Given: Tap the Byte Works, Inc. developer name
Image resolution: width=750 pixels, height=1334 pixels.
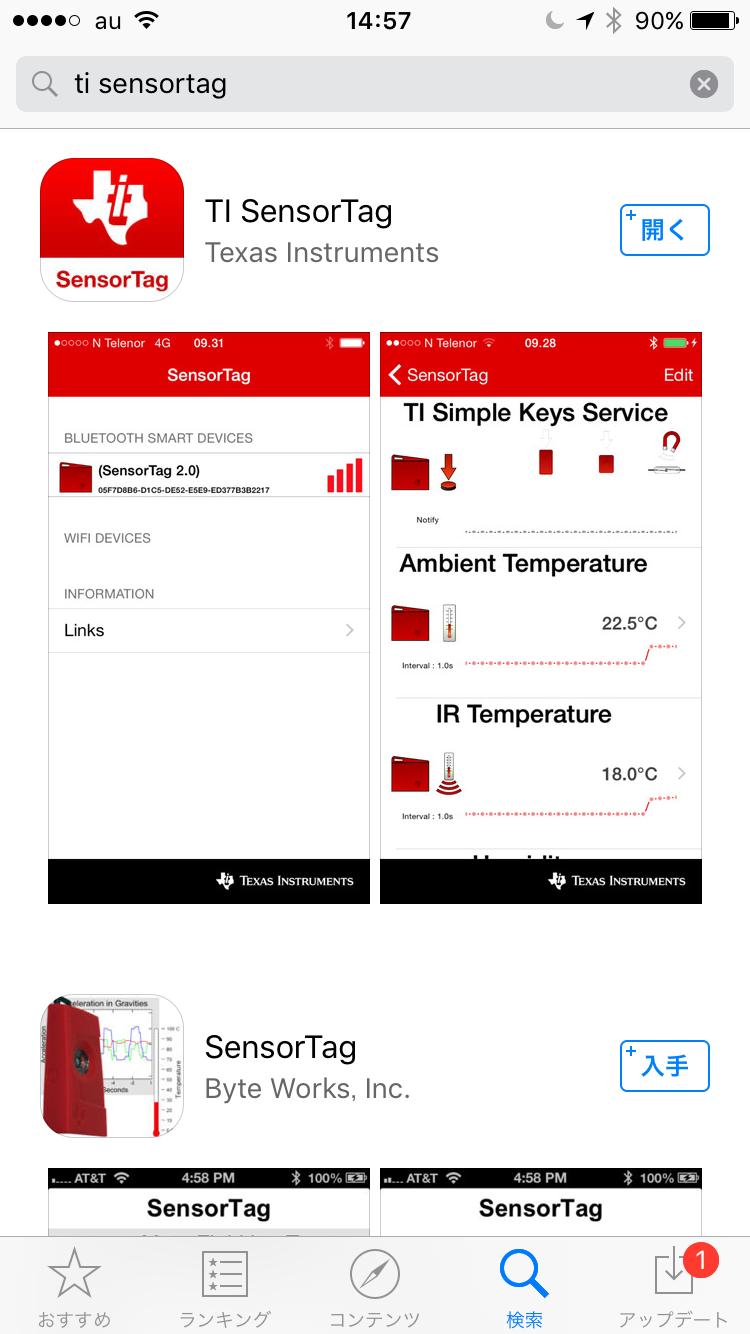Looking at the screenshot, I should pyautogui.click(x=309, y=1089).
